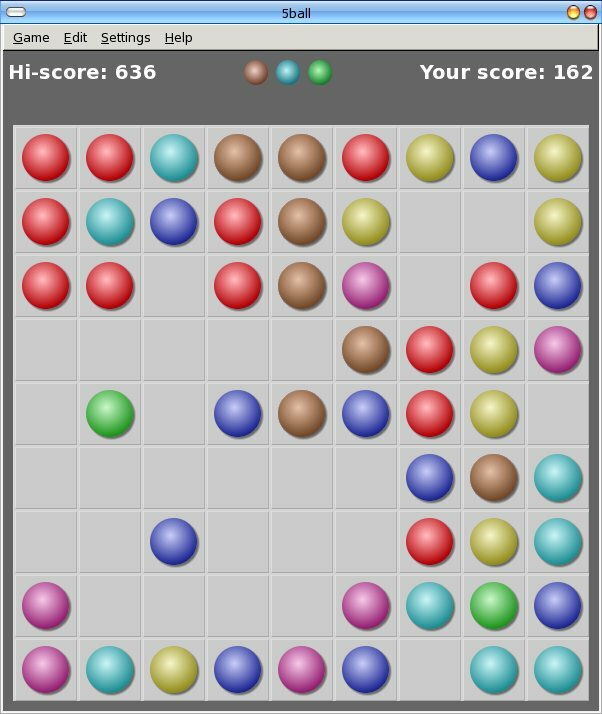The width and height of the screenshot is (602, 714).
Task: Select the lone blue ball with no neighbors
Action: pyautogui.click(x=174, y=542)
